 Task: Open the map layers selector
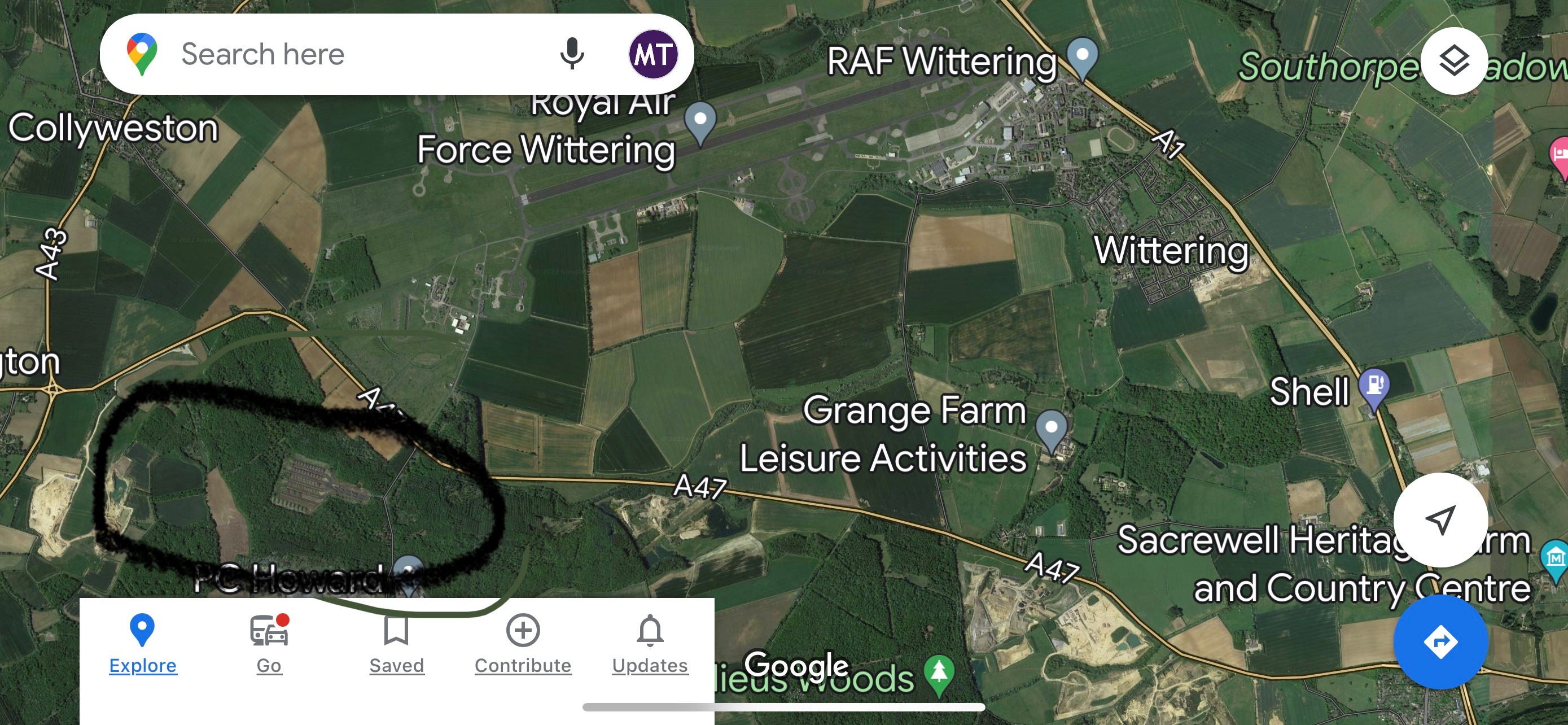(x=1453, y=60)
